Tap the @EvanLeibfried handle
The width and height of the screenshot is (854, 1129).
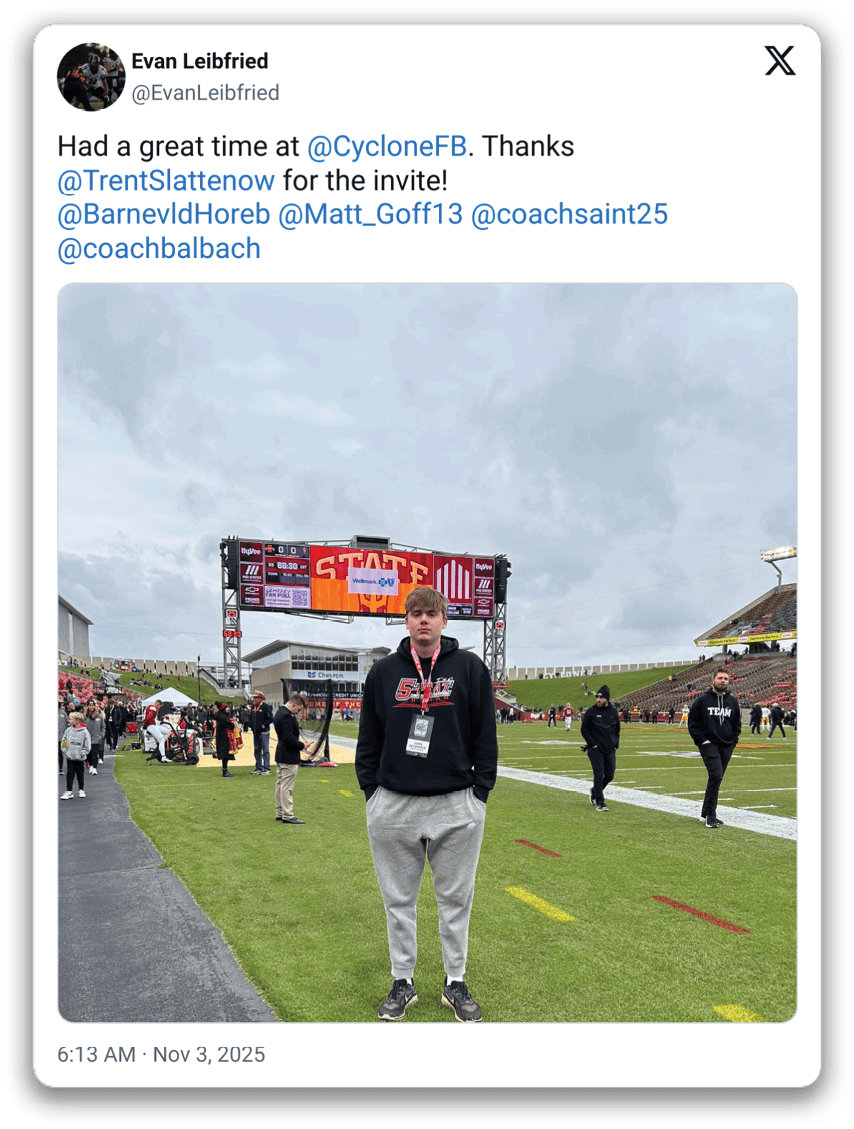[205, 93]
